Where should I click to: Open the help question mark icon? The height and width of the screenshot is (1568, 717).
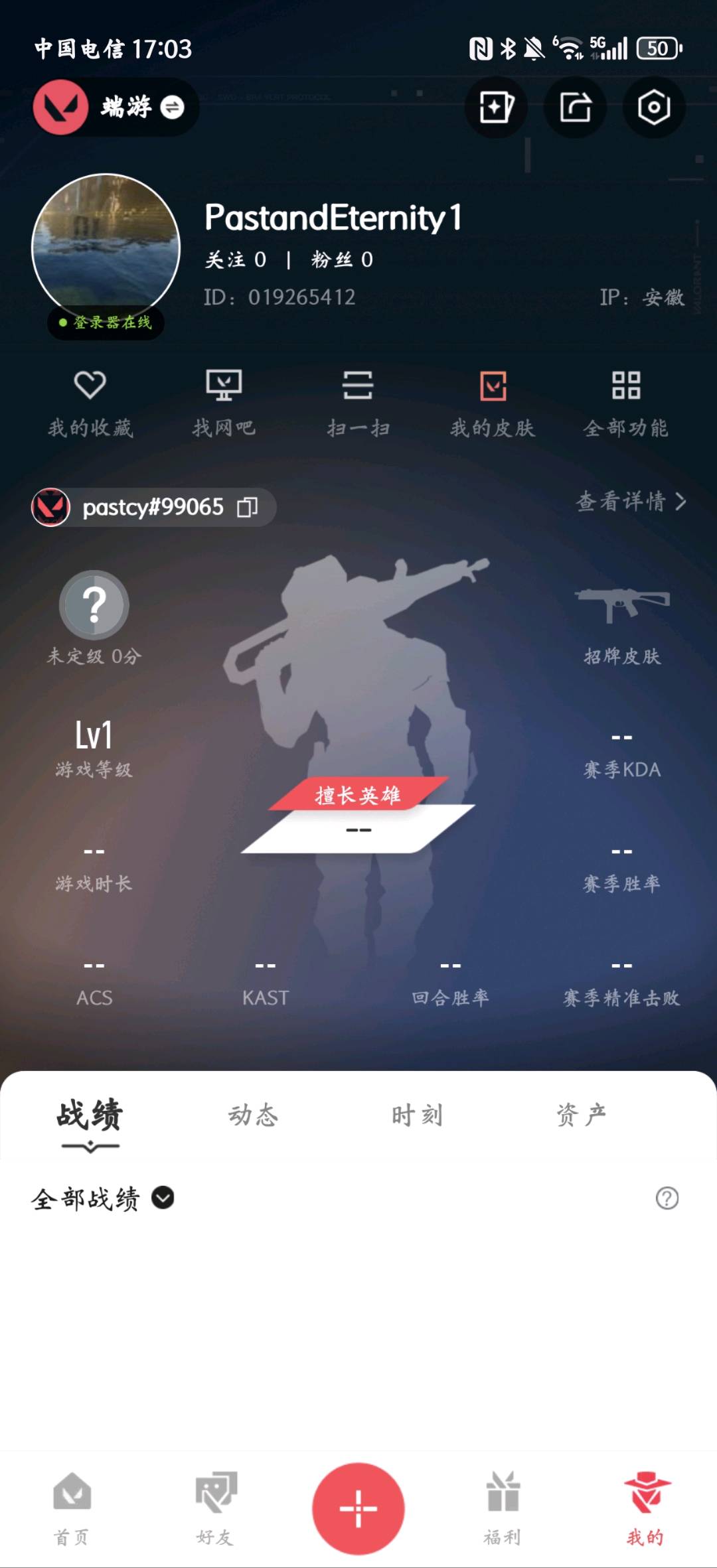(x=667, y=1198)
